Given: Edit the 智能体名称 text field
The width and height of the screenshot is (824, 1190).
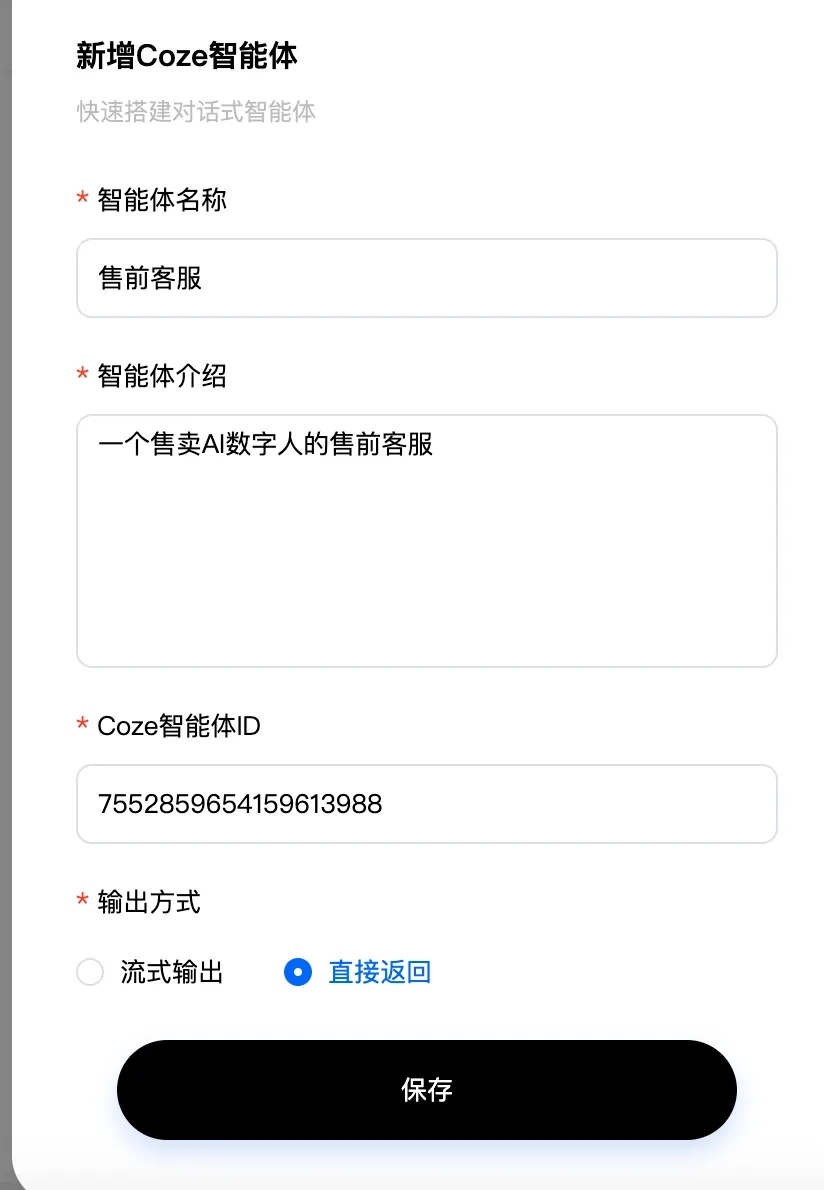Looking at the screenshot, I should coord(426,278).
